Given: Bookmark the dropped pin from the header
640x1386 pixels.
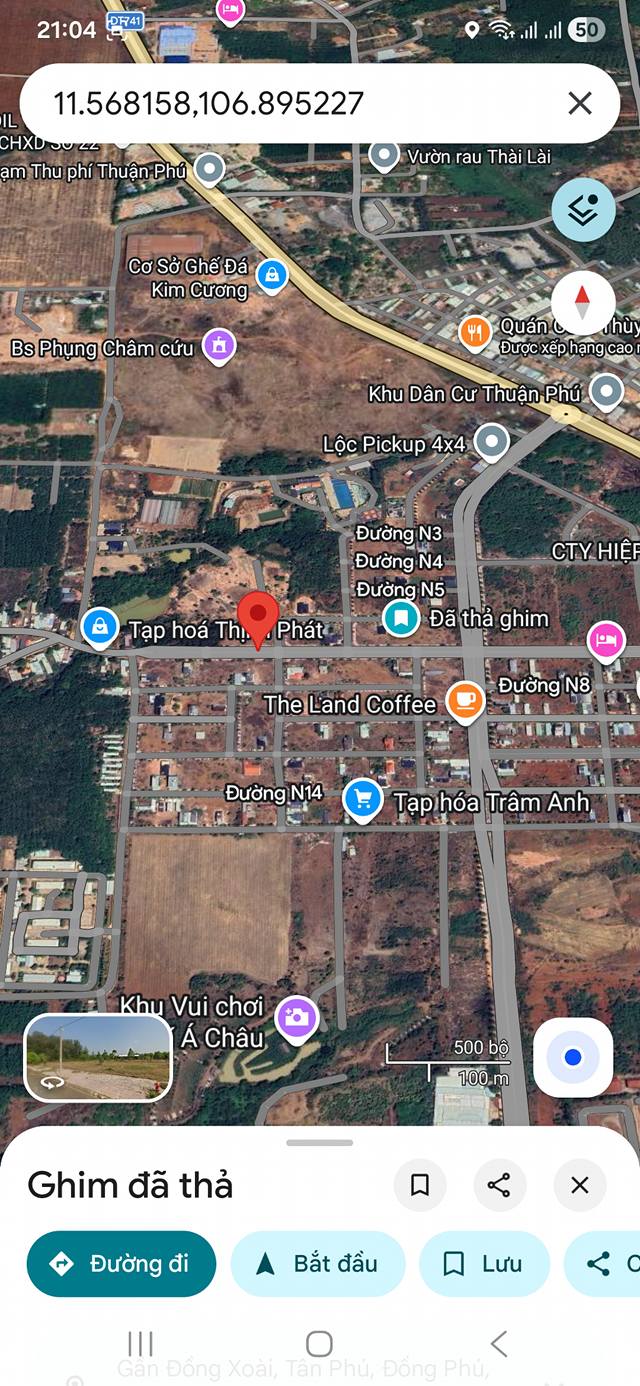Looking at the screenshot, I should pyautogui.click(x=420, y=1185).
